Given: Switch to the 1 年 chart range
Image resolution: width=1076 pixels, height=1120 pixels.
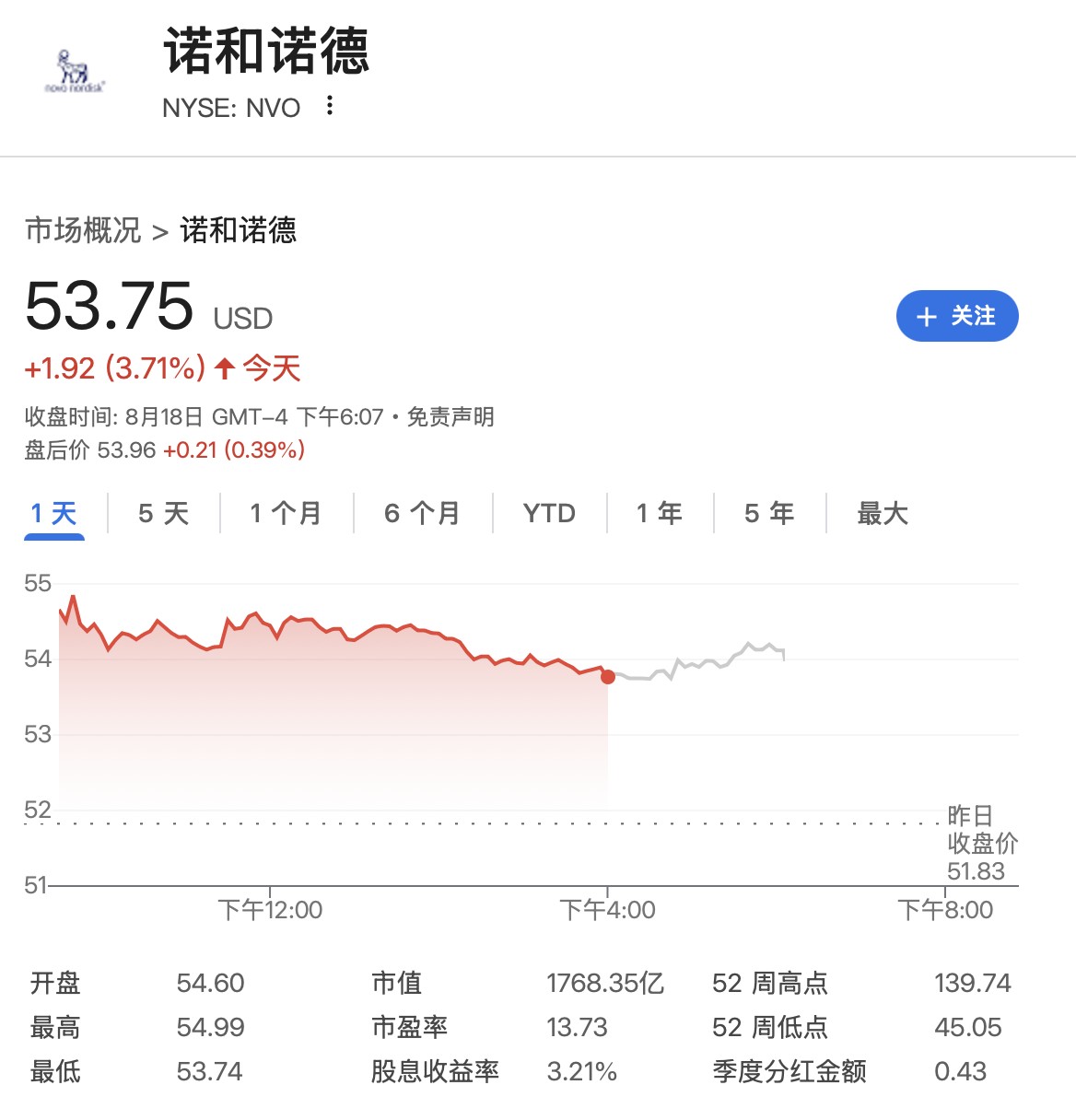Looking at the screenshot, I should coord(660,513).
